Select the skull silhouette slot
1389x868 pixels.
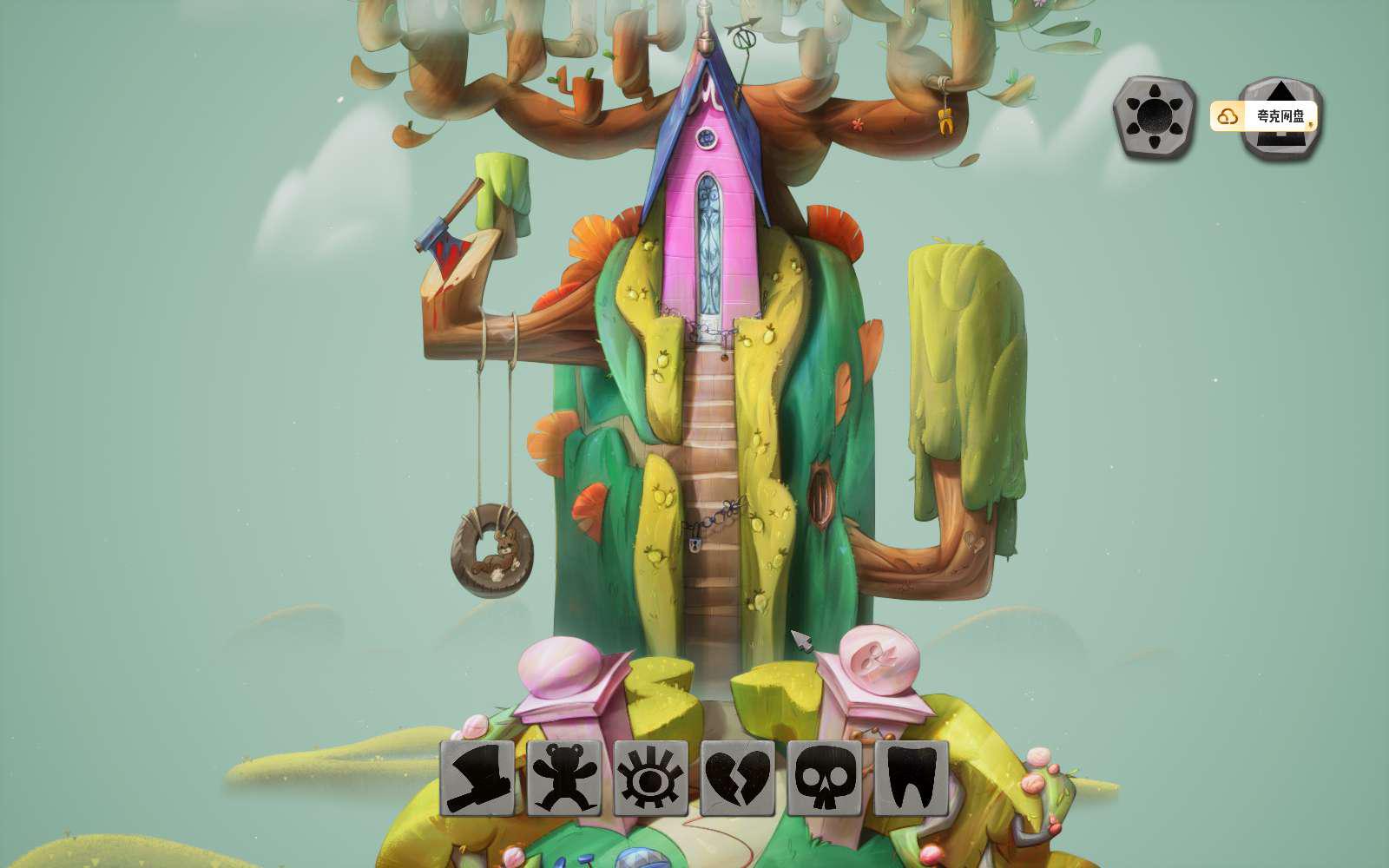pos(824,778)
